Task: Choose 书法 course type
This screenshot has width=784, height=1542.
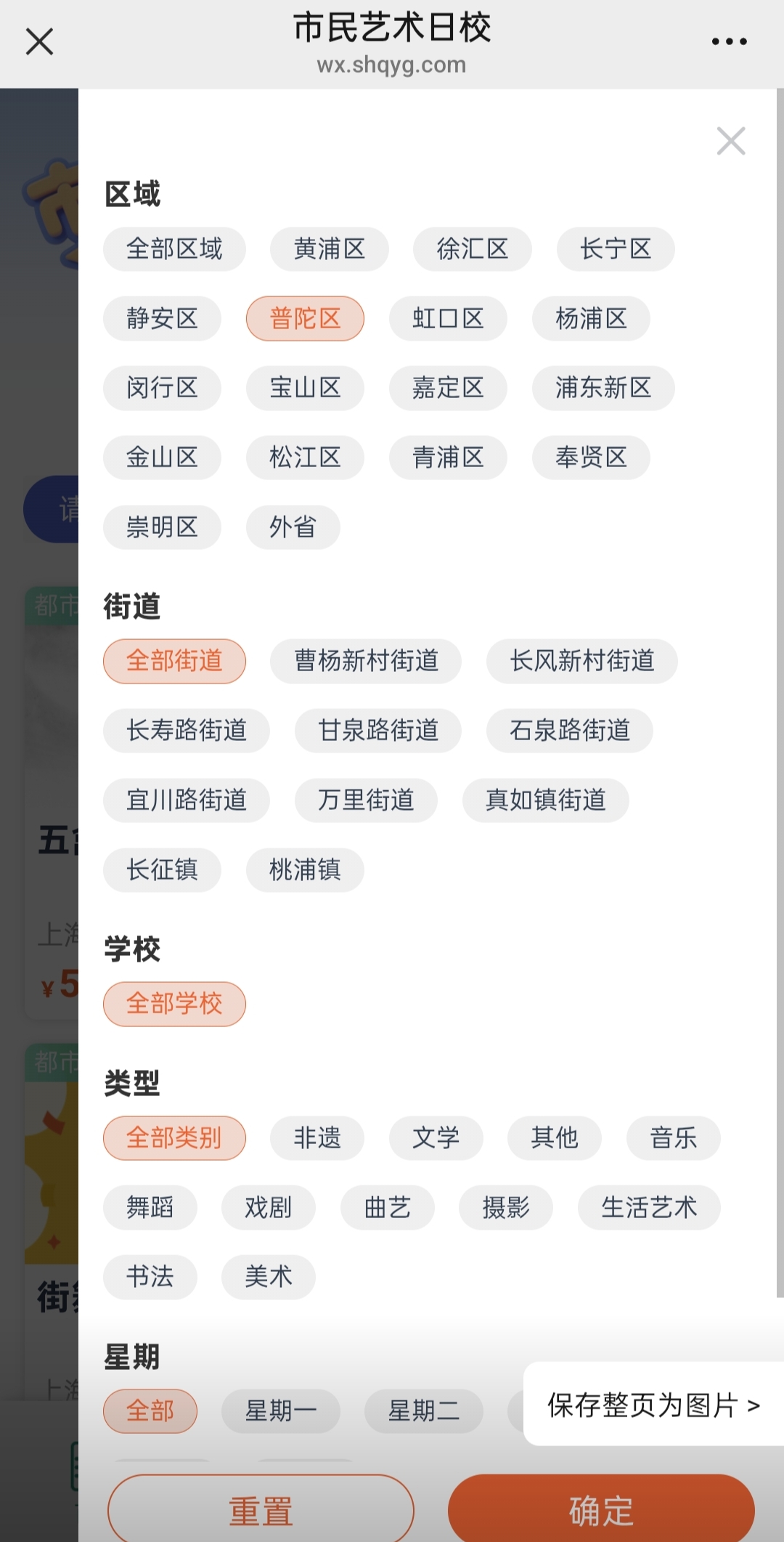Action: (x=150, y=1276)
